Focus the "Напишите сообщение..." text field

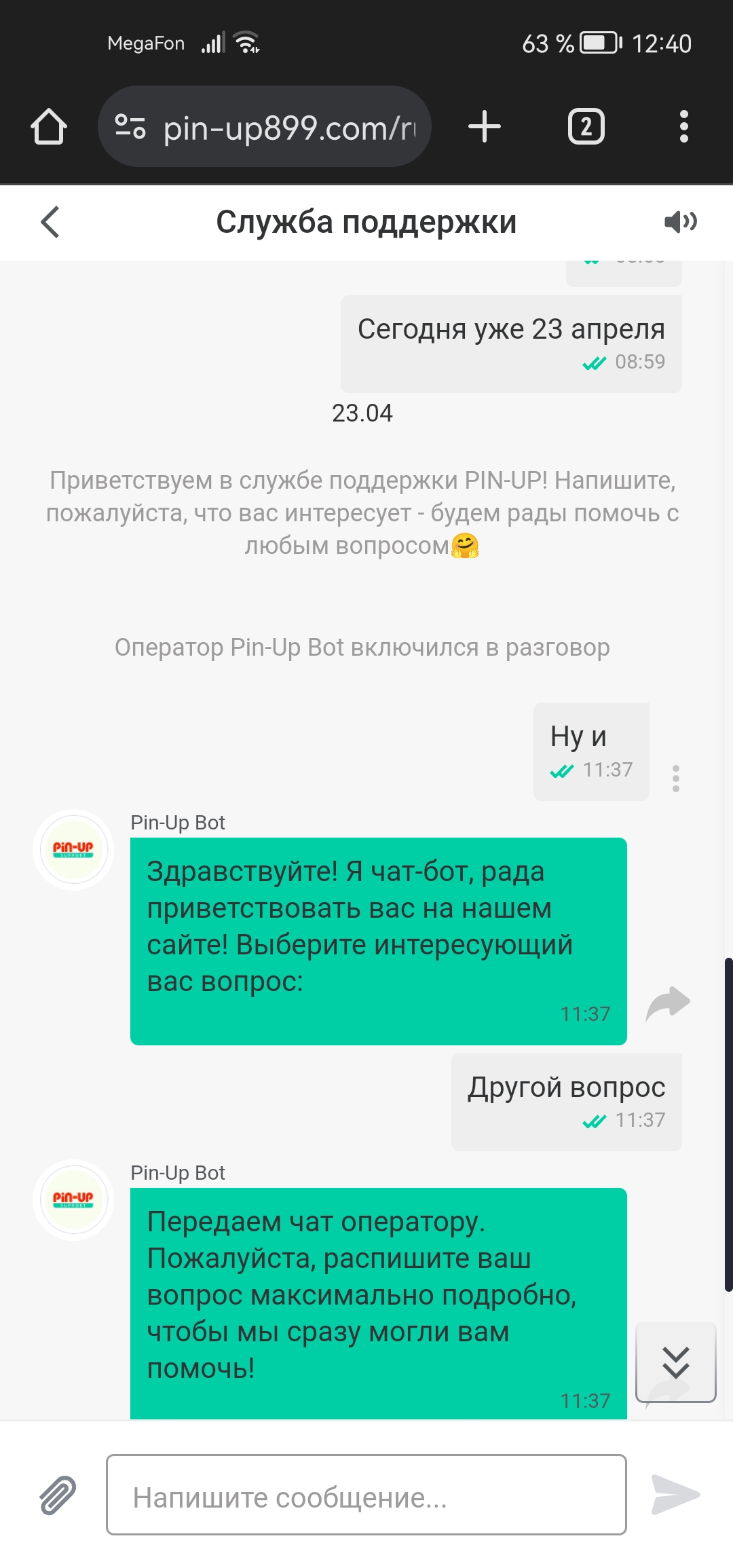(366, 1495)
